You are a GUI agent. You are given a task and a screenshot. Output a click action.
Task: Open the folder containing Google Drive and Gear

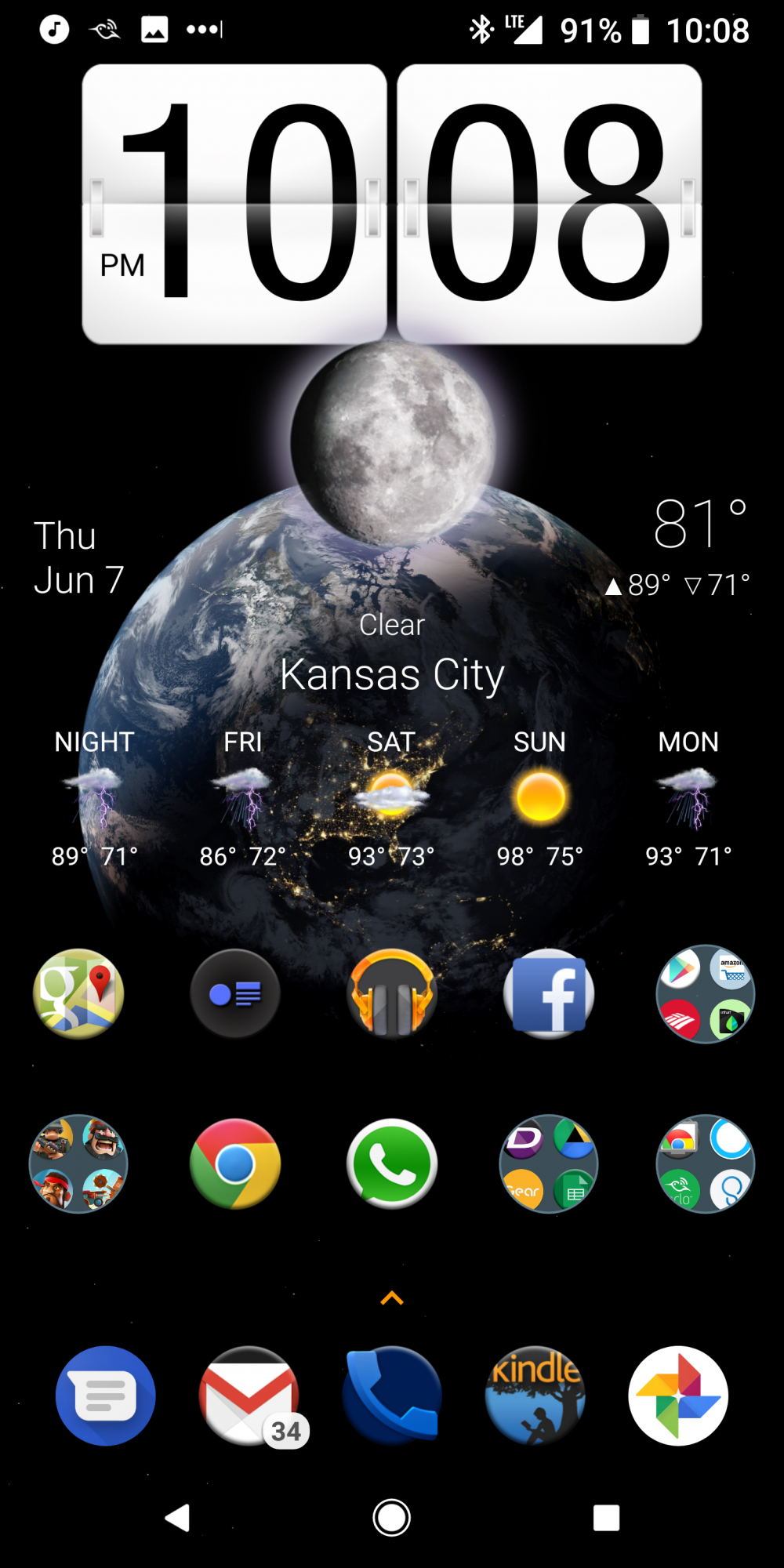tap(549, 1164)
